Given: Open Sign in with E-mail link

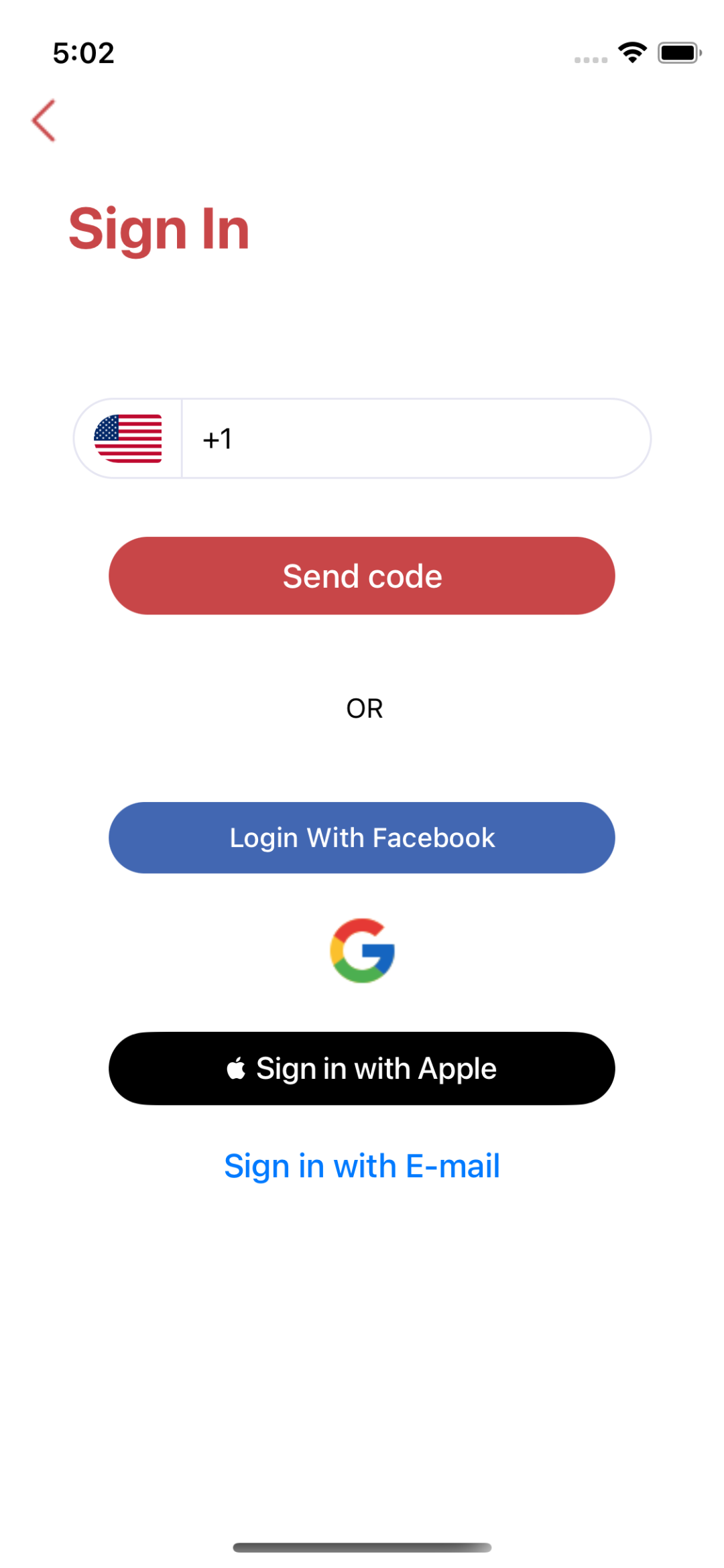Looking at the screenshot, I should pos(362,1166).
